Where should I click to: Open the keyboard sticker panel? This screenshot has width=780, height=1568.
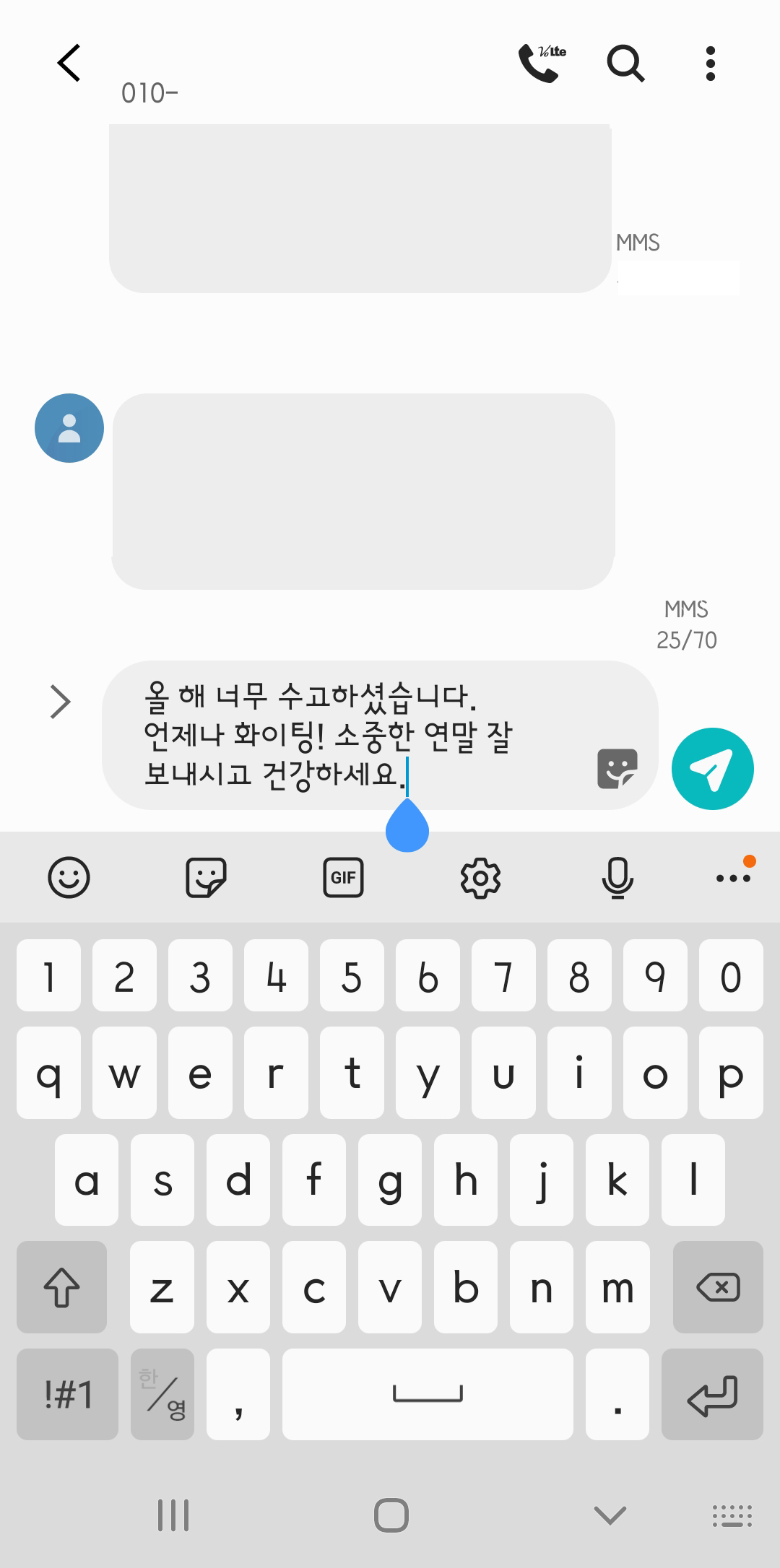[206, 878]
